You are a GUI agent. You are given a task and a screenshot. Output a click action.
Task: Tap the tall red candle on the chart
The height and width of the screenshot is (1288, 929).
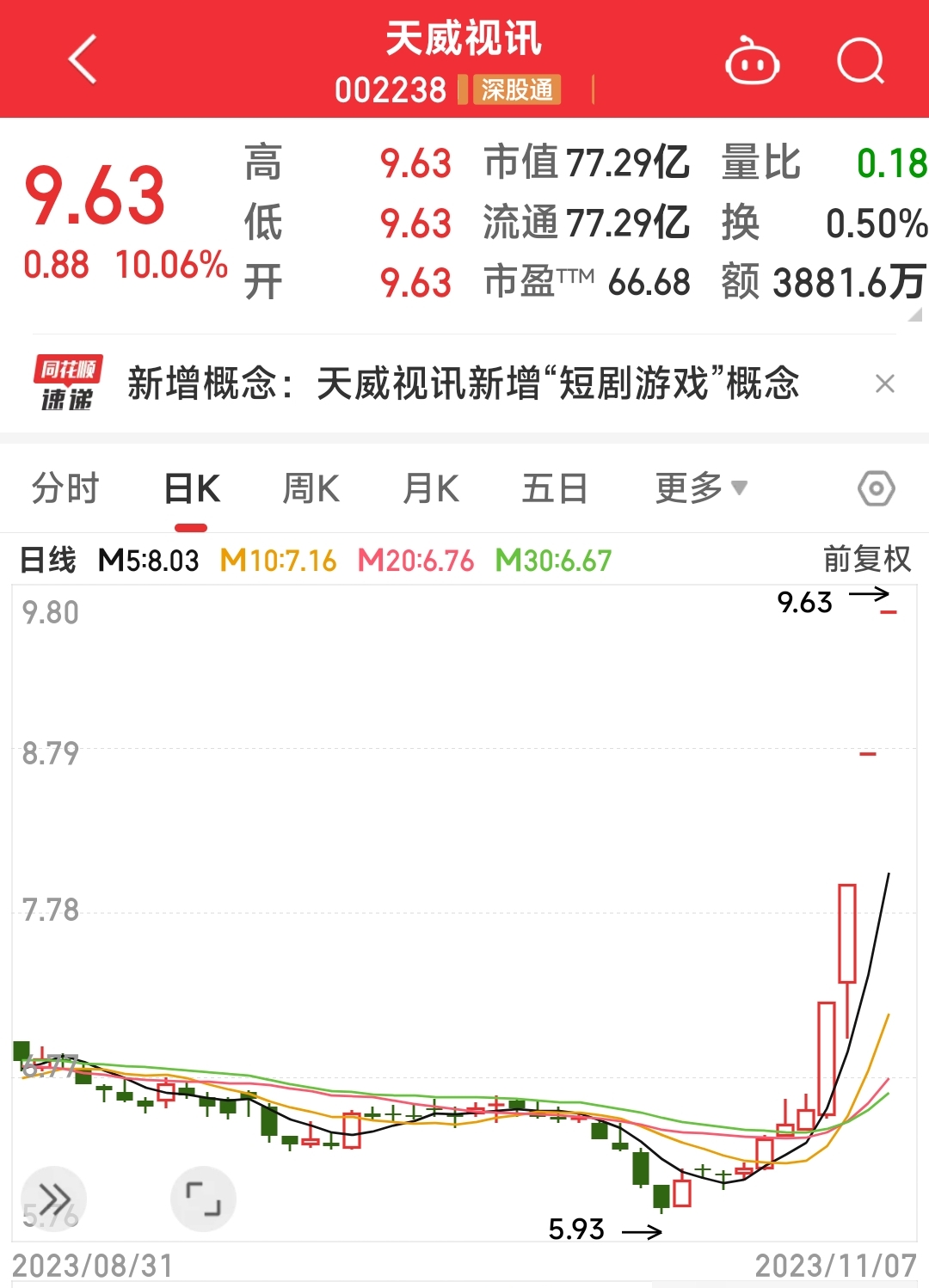(847, 933)
